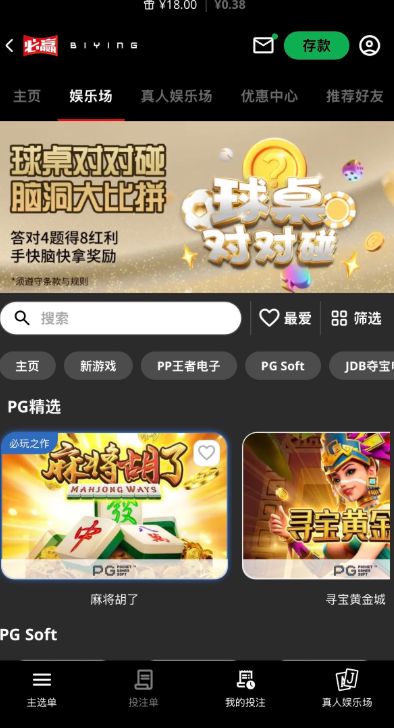The image size is (394, 728).
Task: Open the 筛选 filter options
Action: [x=356, y=318]
